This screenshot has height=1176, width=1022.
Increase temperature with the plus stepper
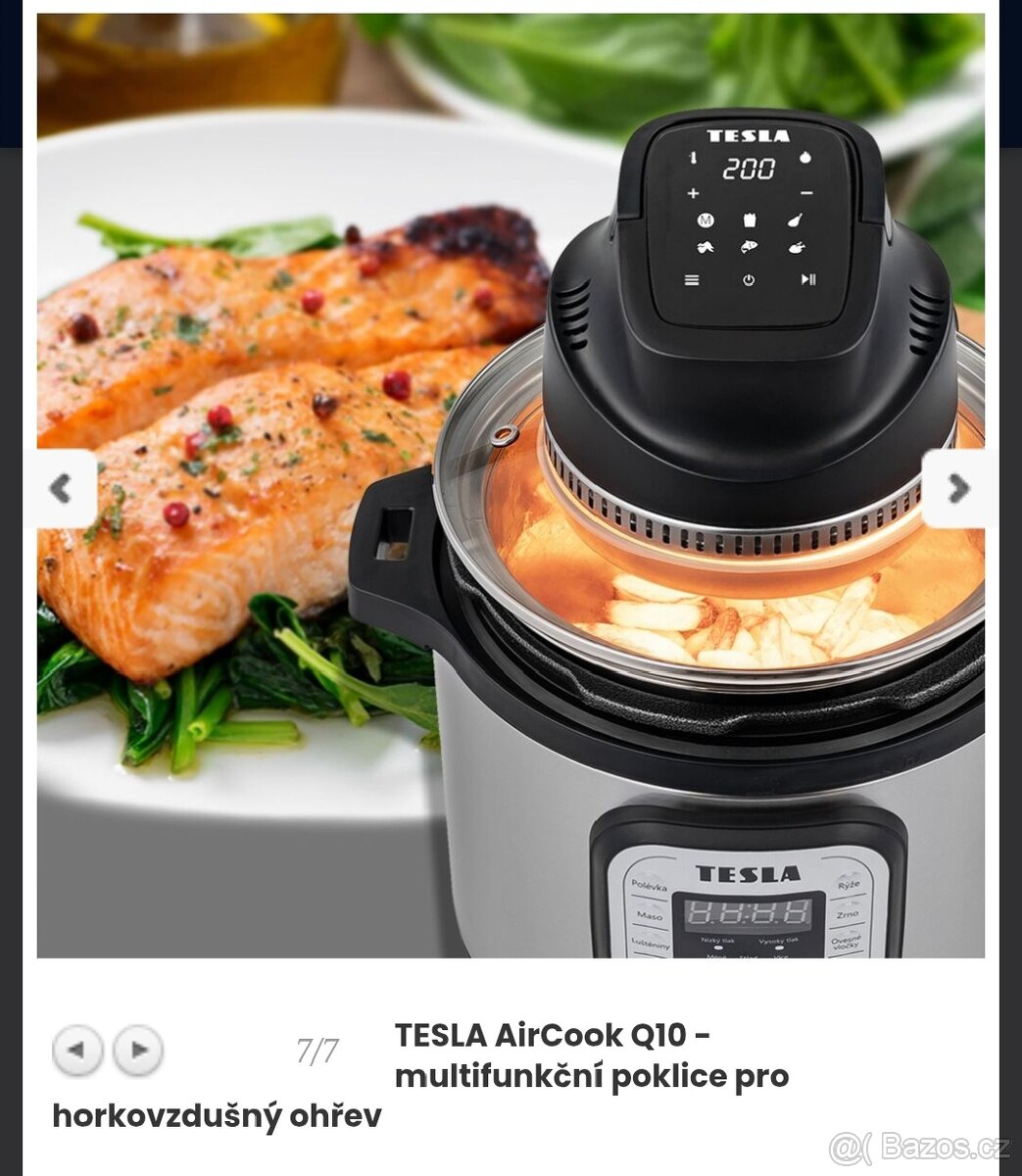pos(693,193)
